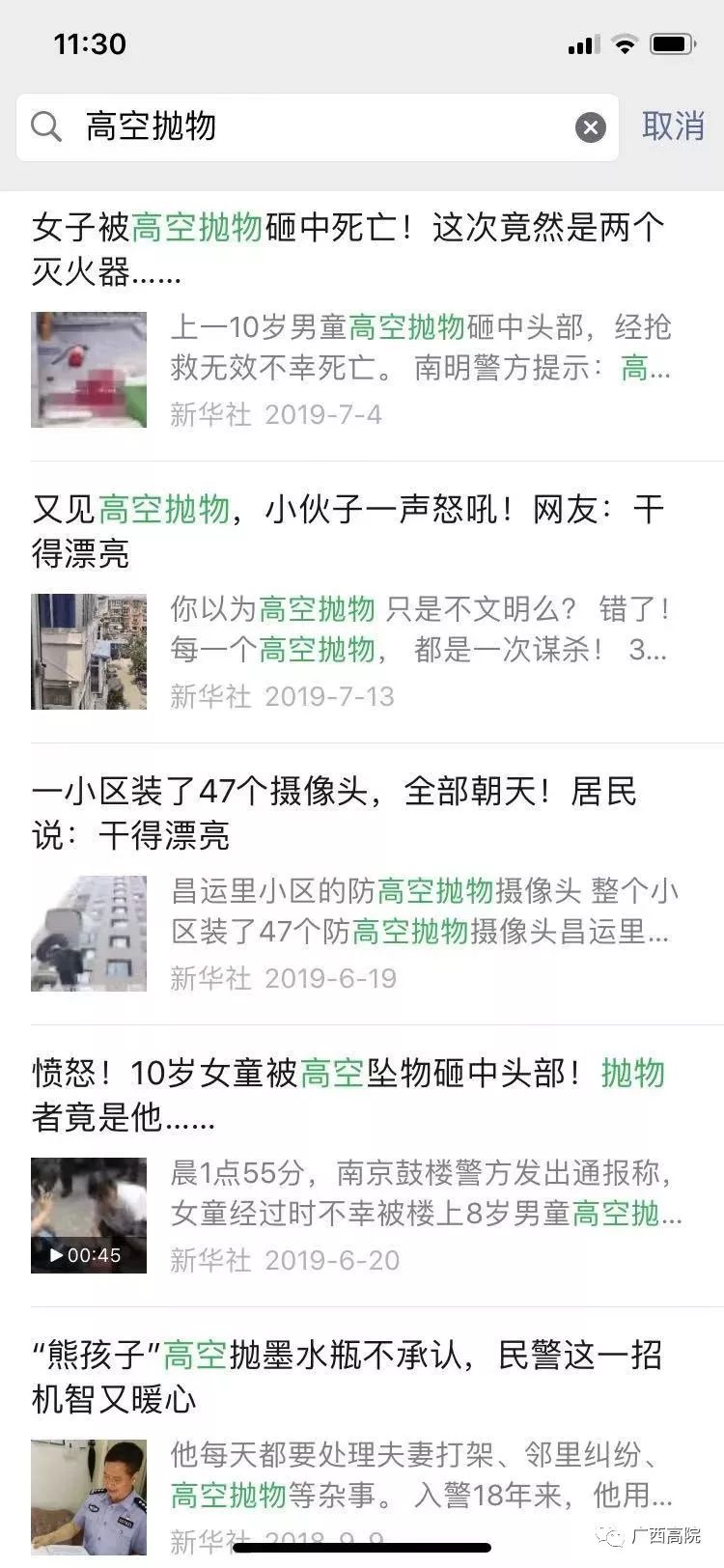Screen dimensions: 724x1568
Task: Open the article about 两个灭火器 falling
Action: pos(349,250)
